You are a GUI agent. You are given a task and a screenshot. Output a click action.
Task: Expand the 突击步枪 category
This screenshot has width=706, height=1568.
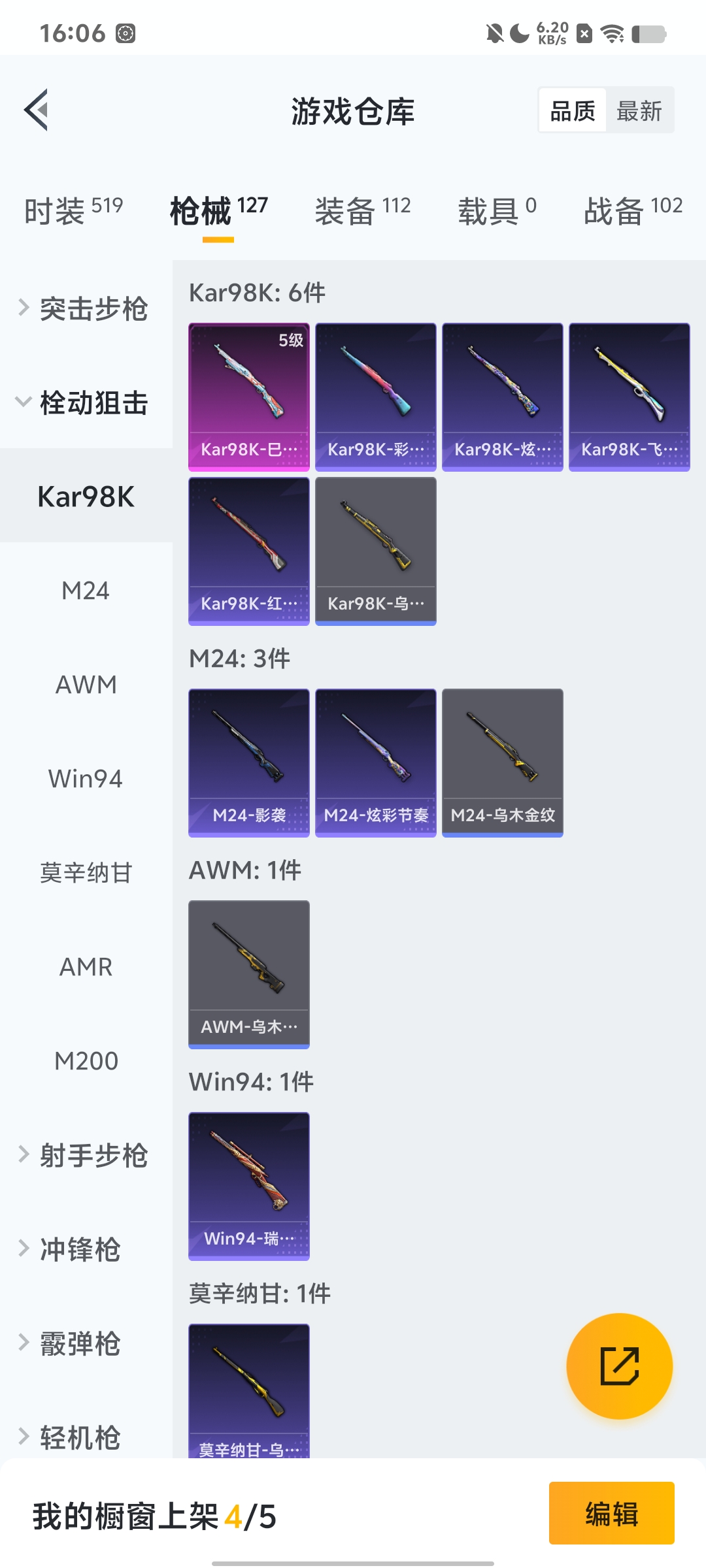pyautogui.click(x=85, y=308)
